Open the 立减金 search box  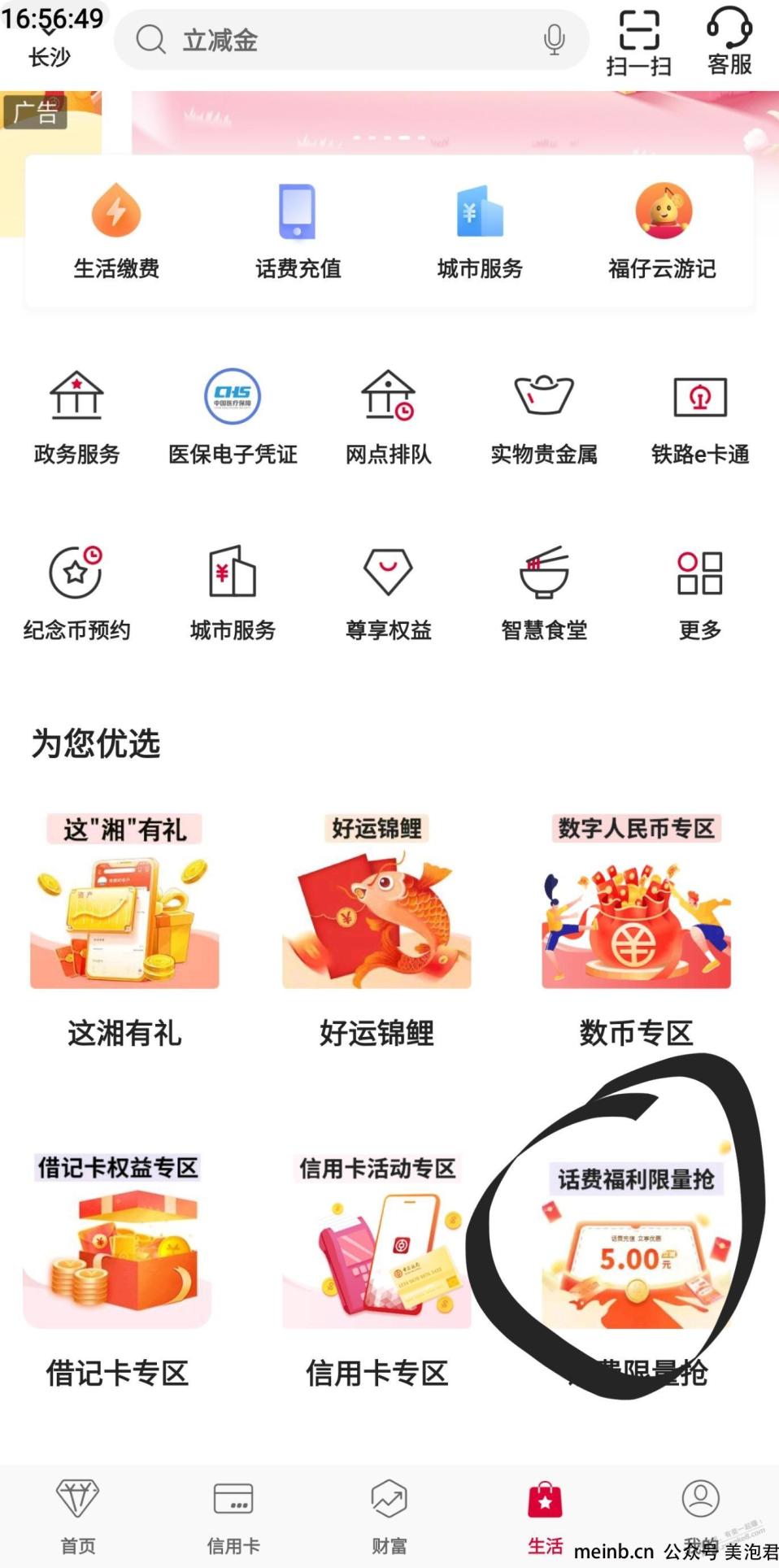click(351, 39)
